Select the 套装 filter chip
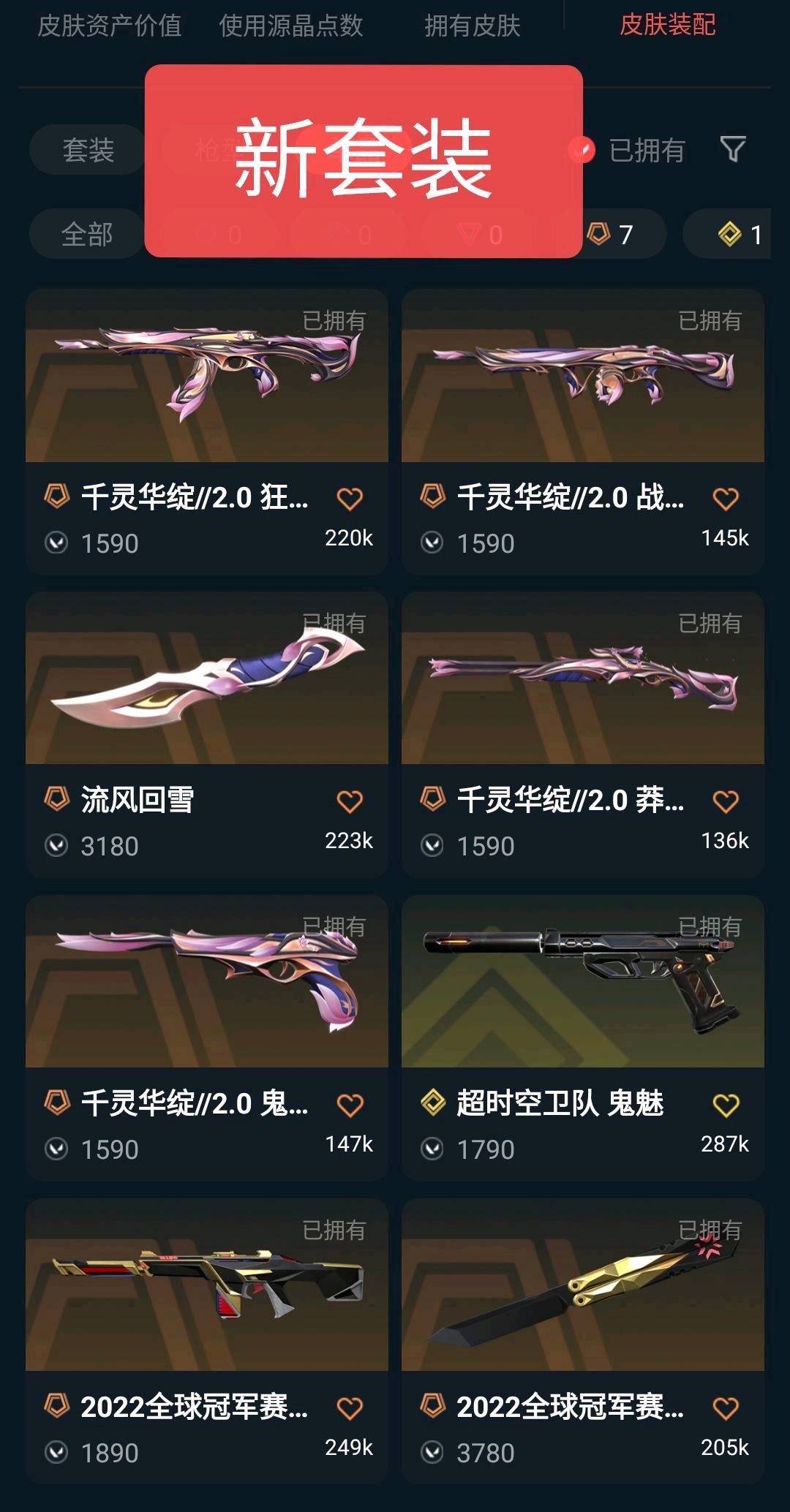 pos(88,150)
